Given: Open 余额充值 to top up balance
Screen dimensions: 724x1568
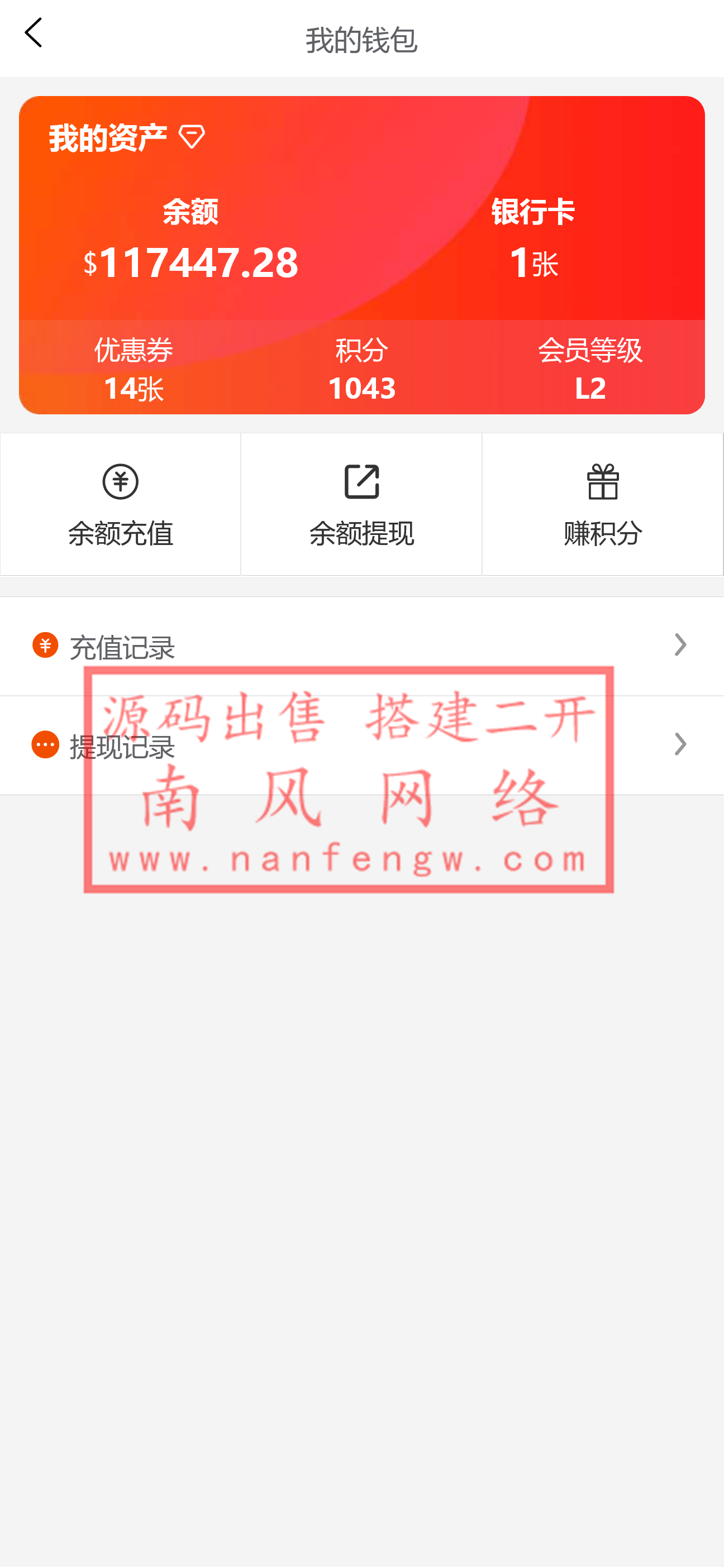Looking at the screenshot, I should pos(121,504).
